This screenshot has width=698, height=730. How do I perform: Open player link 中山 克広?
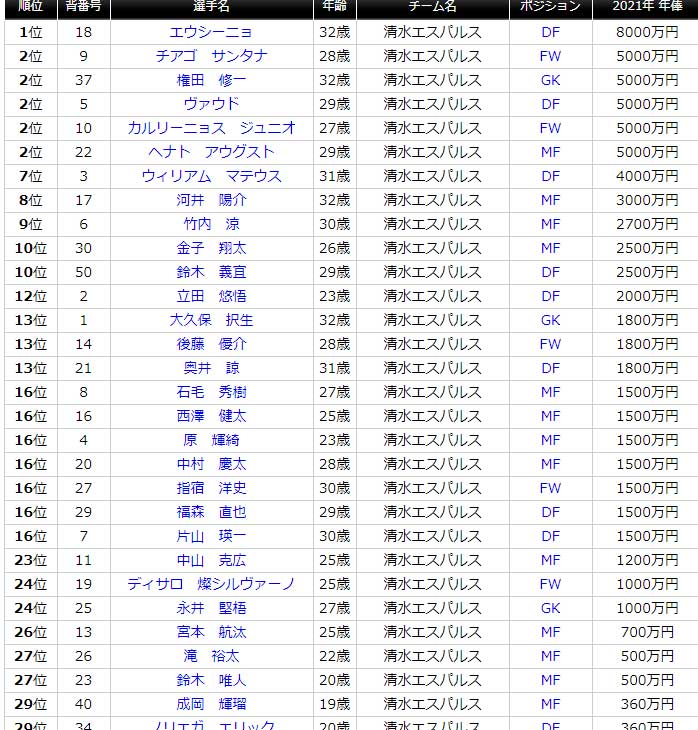pos(211,560)
